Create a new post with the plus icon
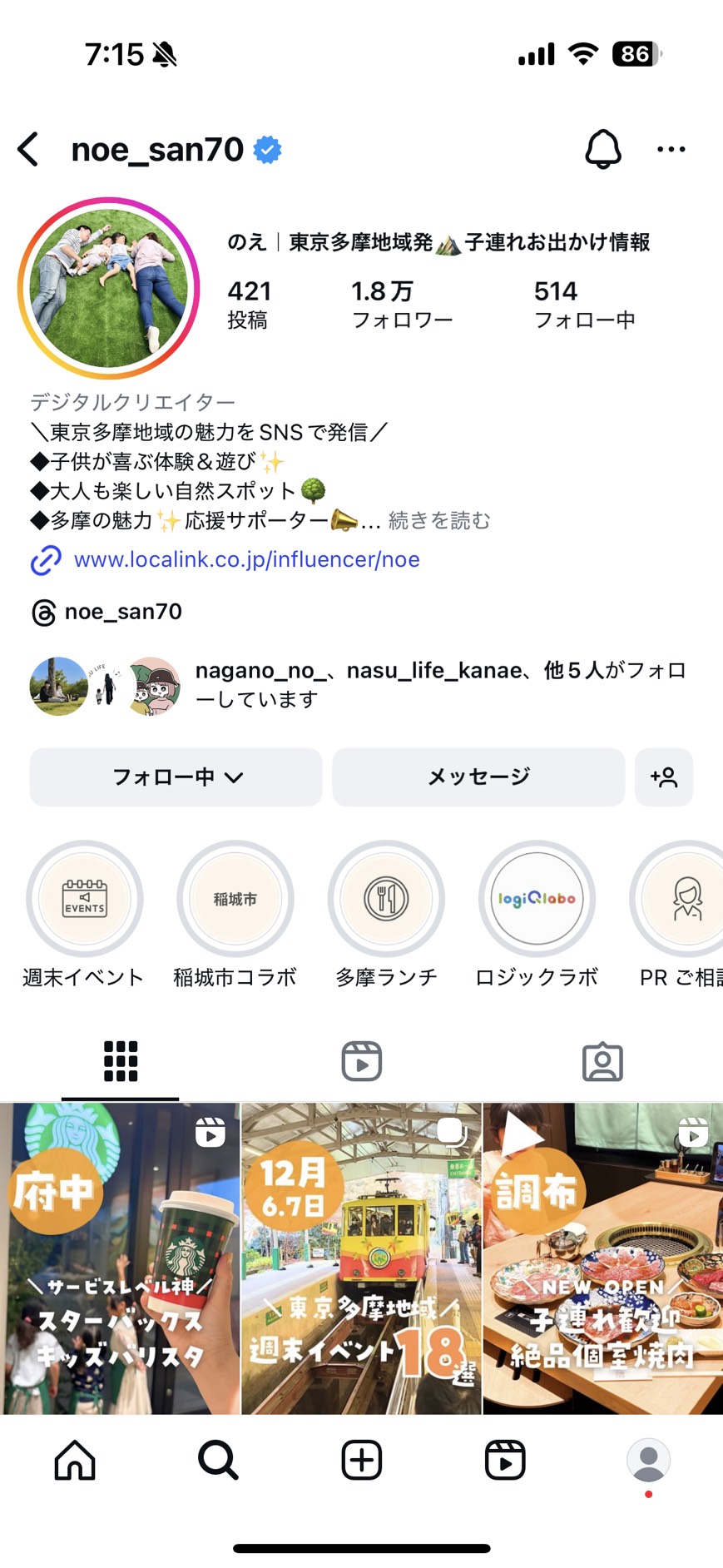 coord(361,1461)
